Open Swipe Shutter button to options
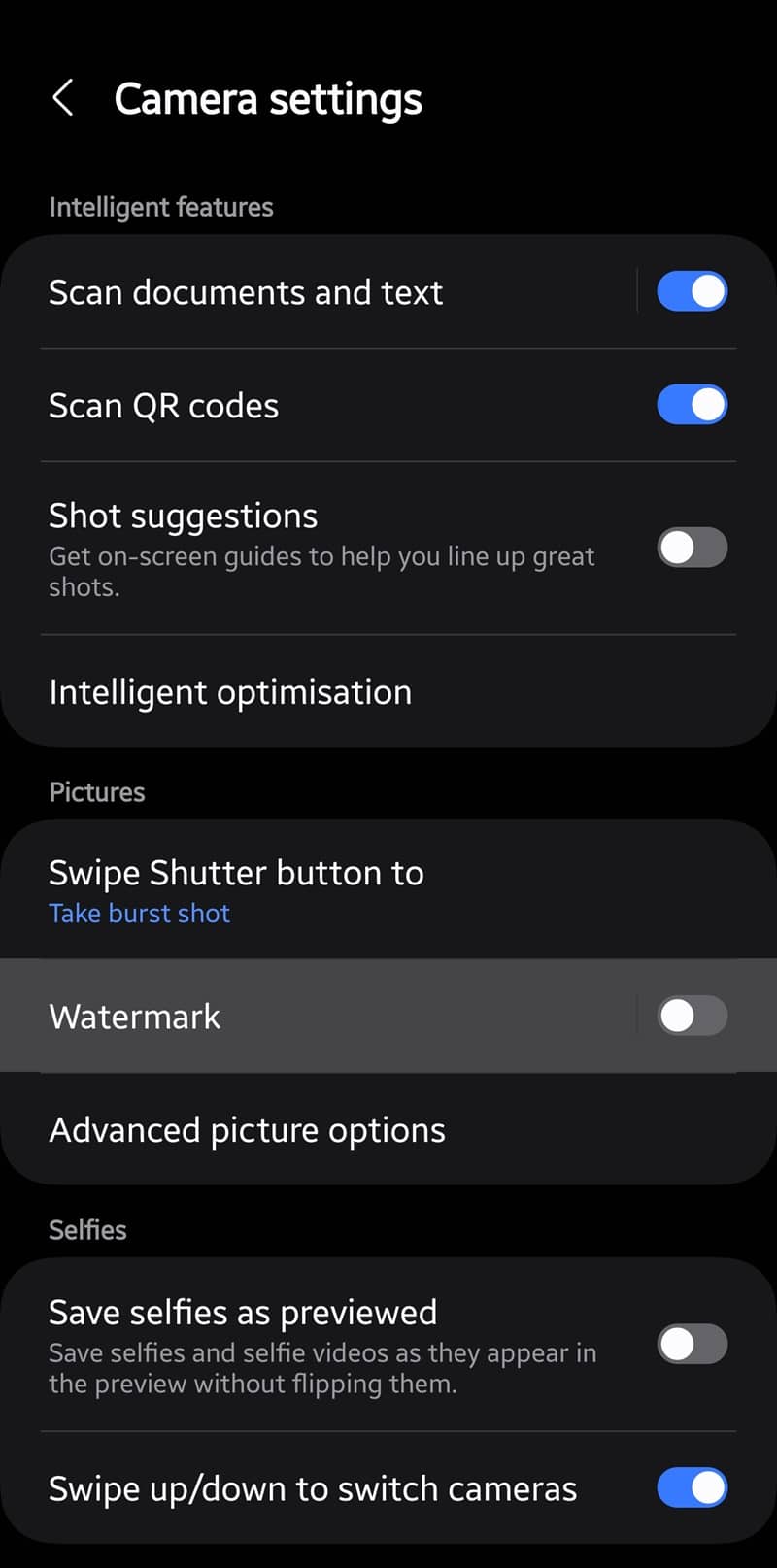 tap(388, 889)
